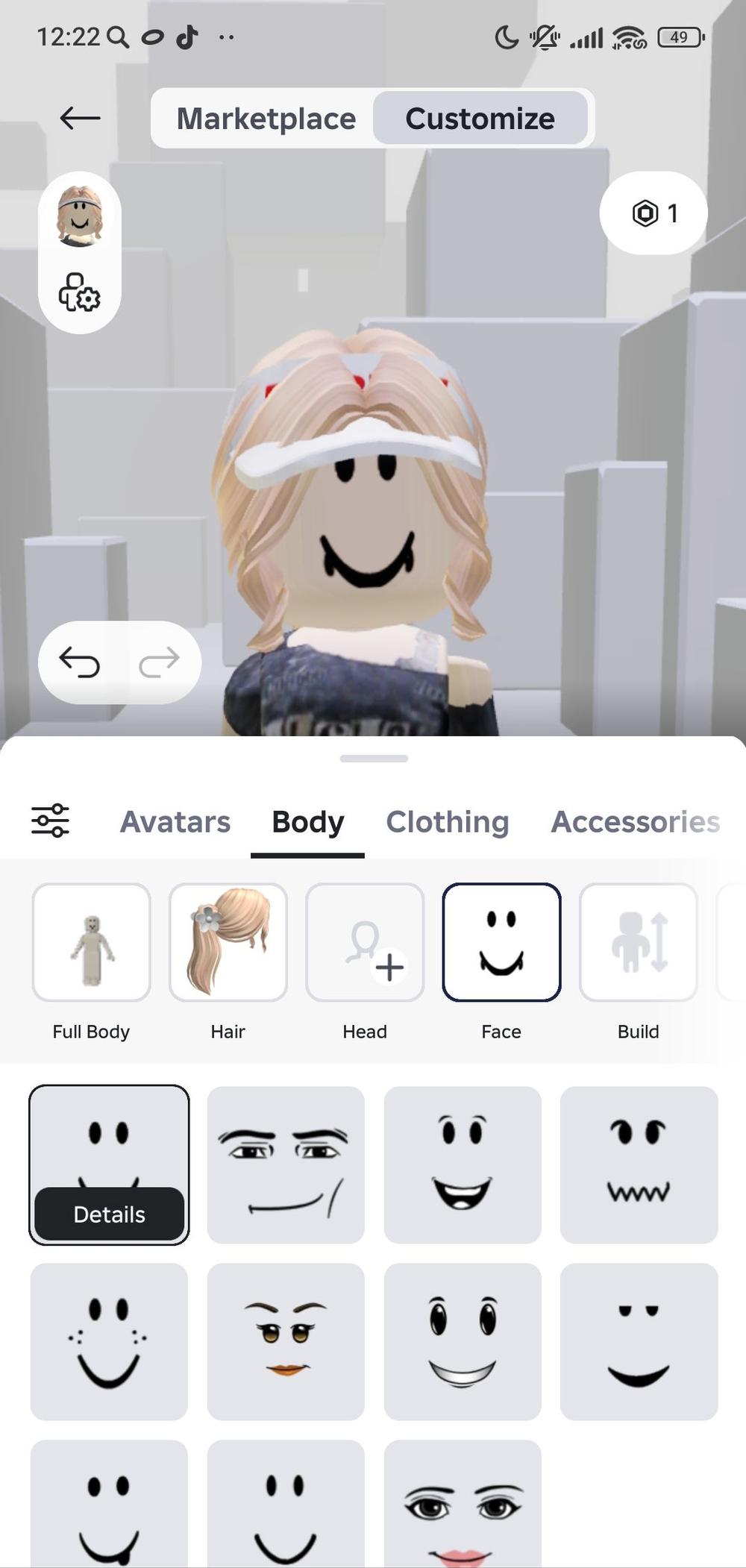Image resolution: width=746 pixels, height=1568 pixels.
Task: Open the filter sliders icon
Action: (50, 821)
